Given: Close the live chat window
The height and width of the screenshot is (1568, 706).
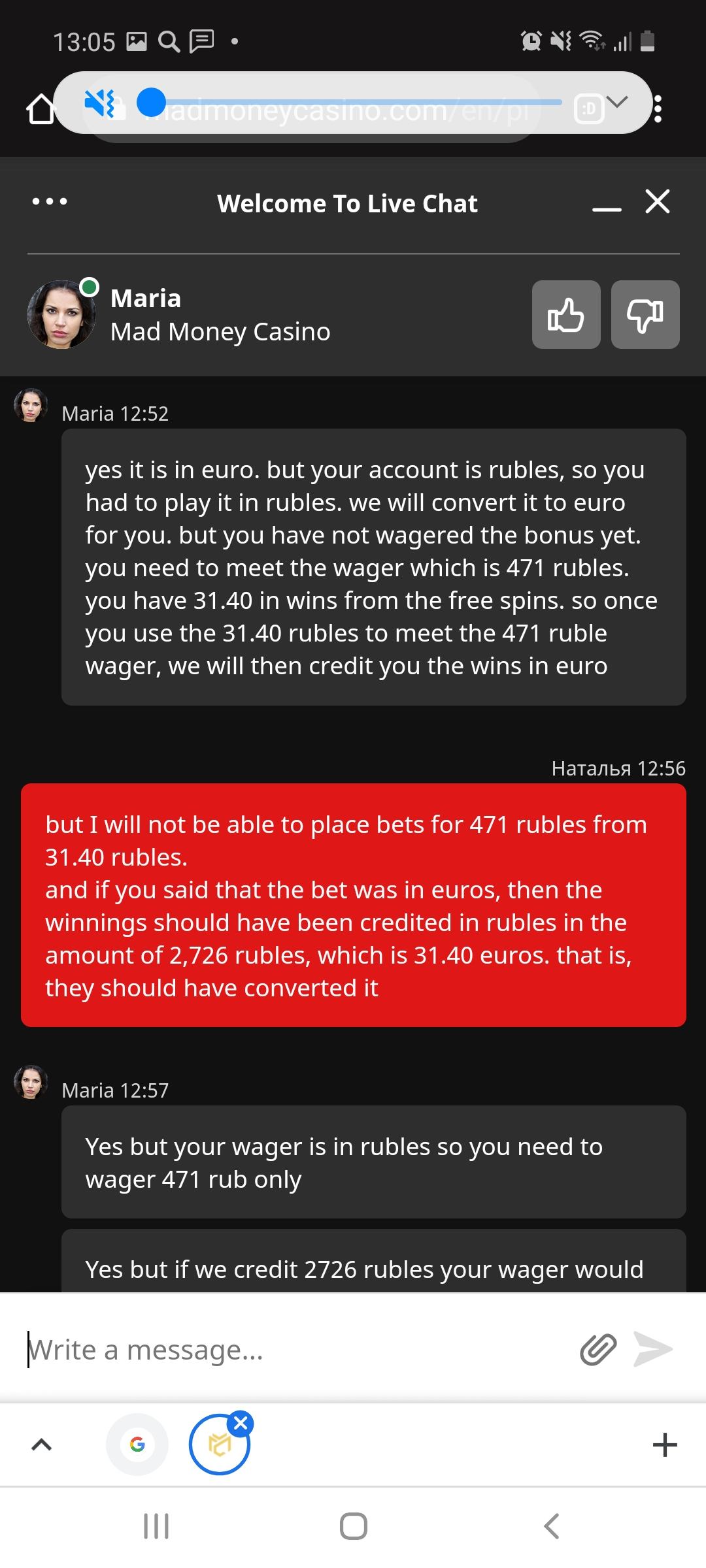Looking at the screenshot, I should click(x=657, y=201).
